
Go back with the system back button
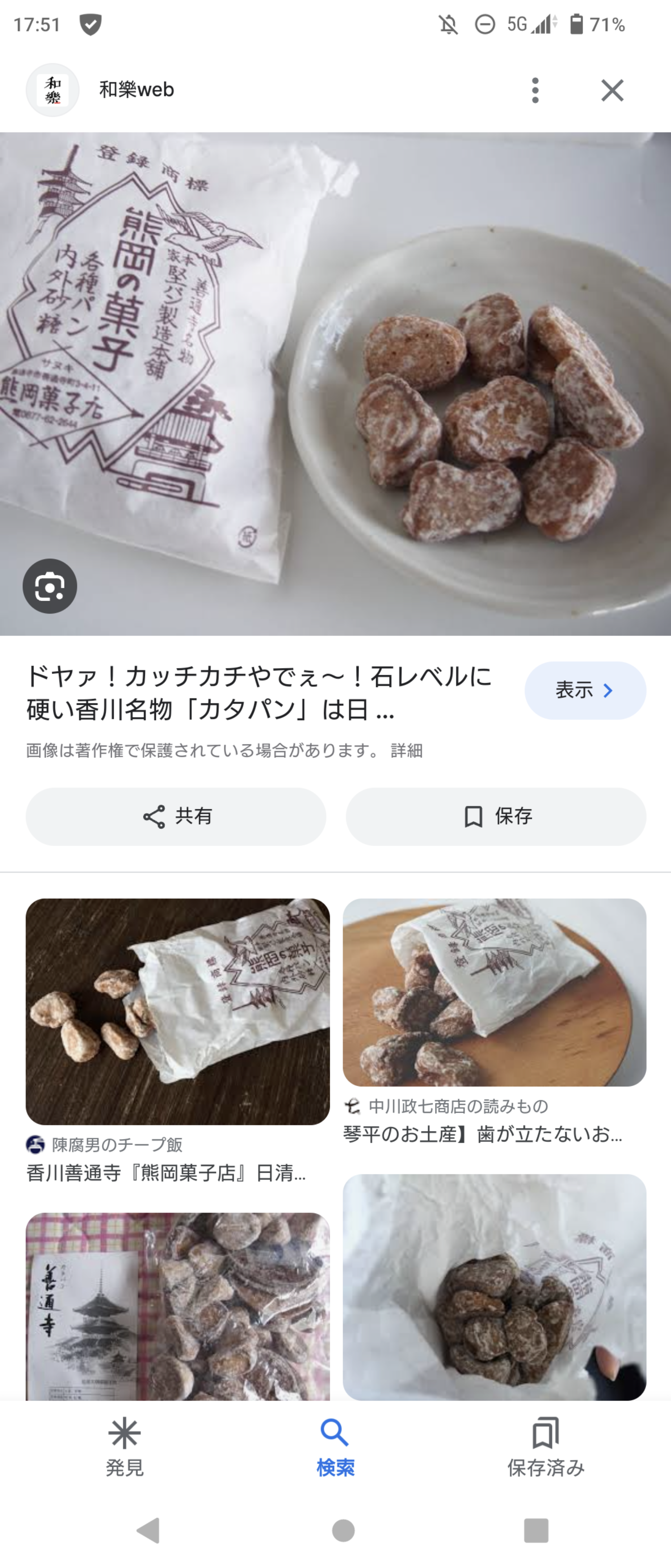148,1530
